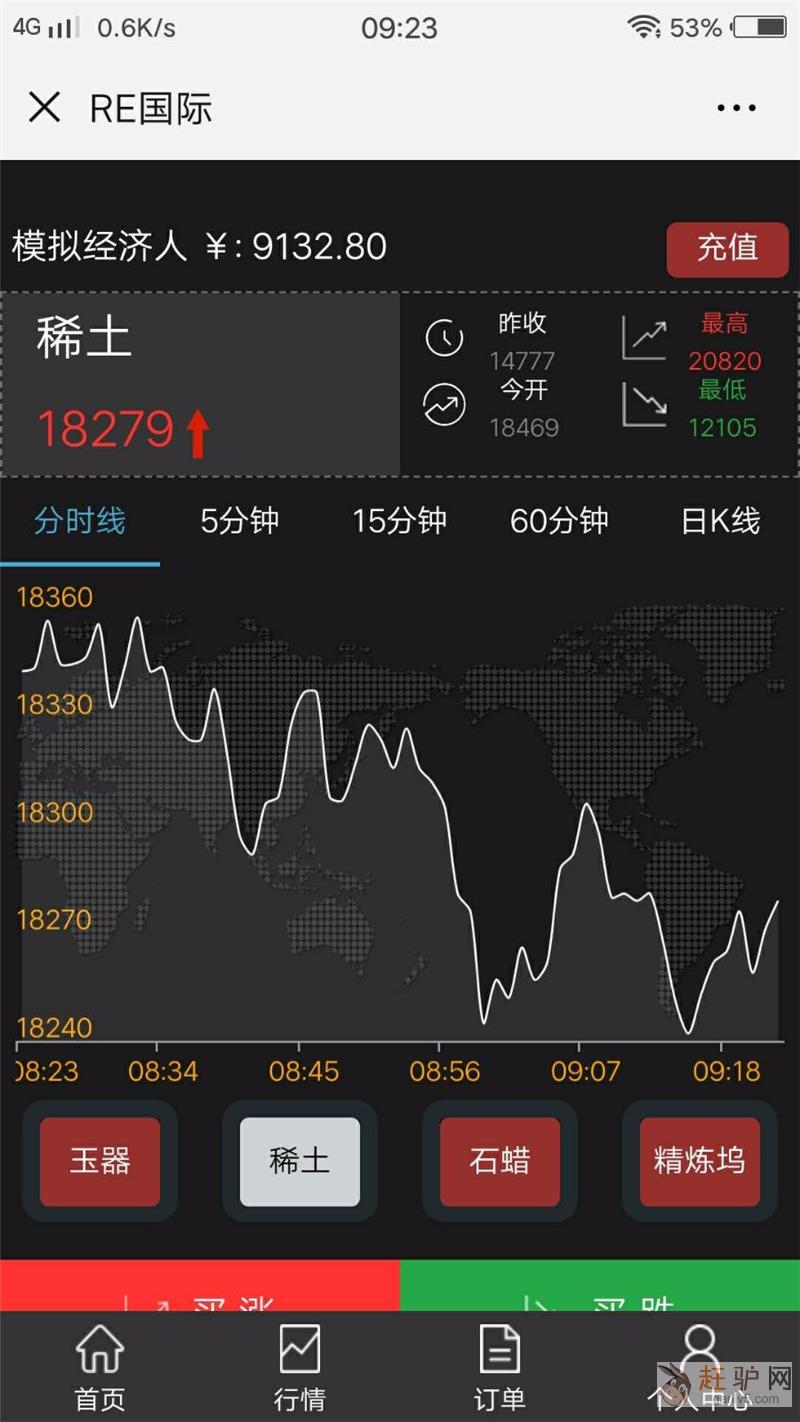Pick the 石蜡 product

[x=500, y=1161]
